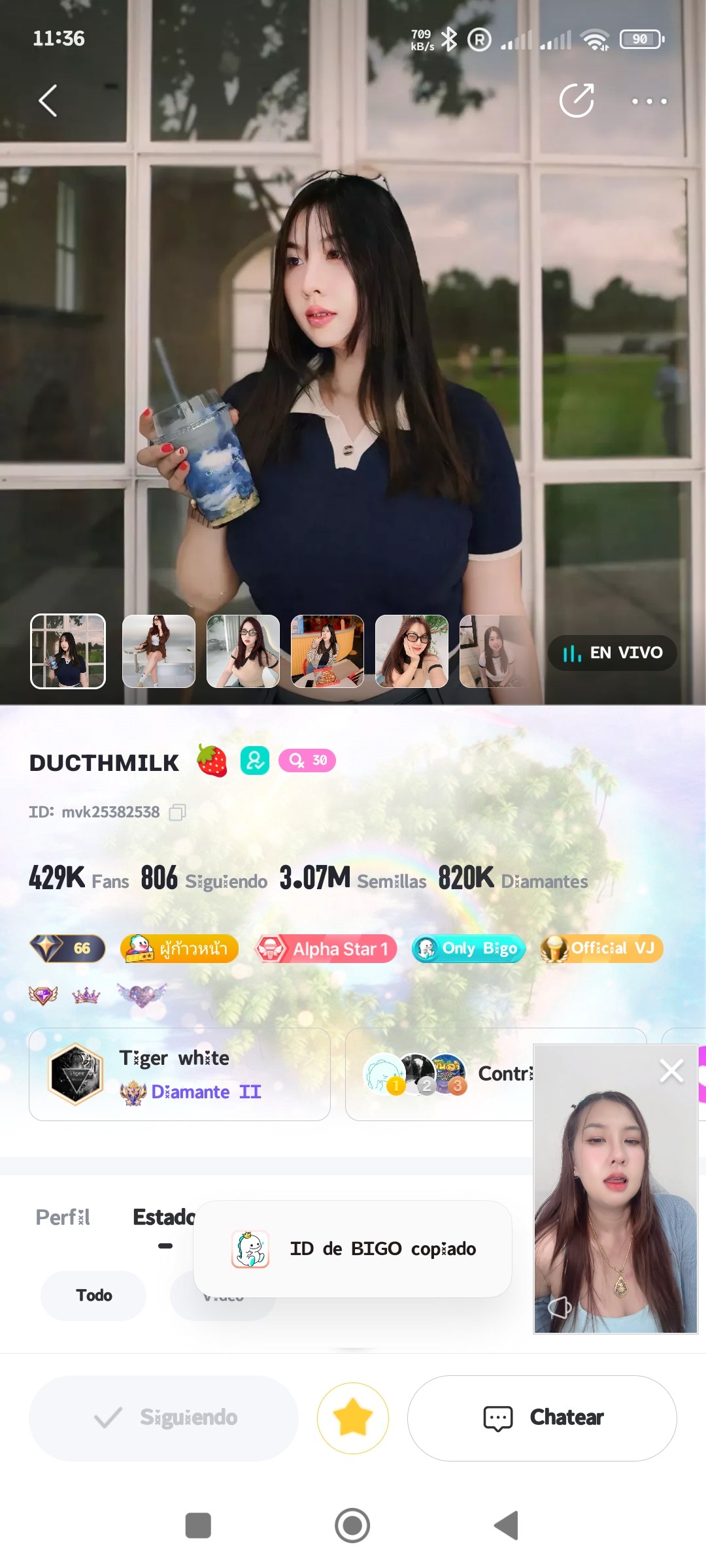Start a chat with Chatear
The width and height of the screenshot is (706, 1568).
point(542,1418)
